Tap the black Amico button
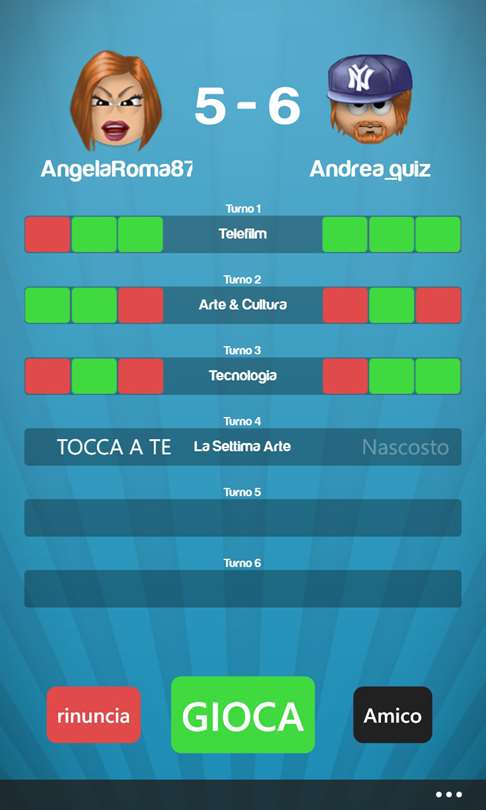 [x=393, y=715]
